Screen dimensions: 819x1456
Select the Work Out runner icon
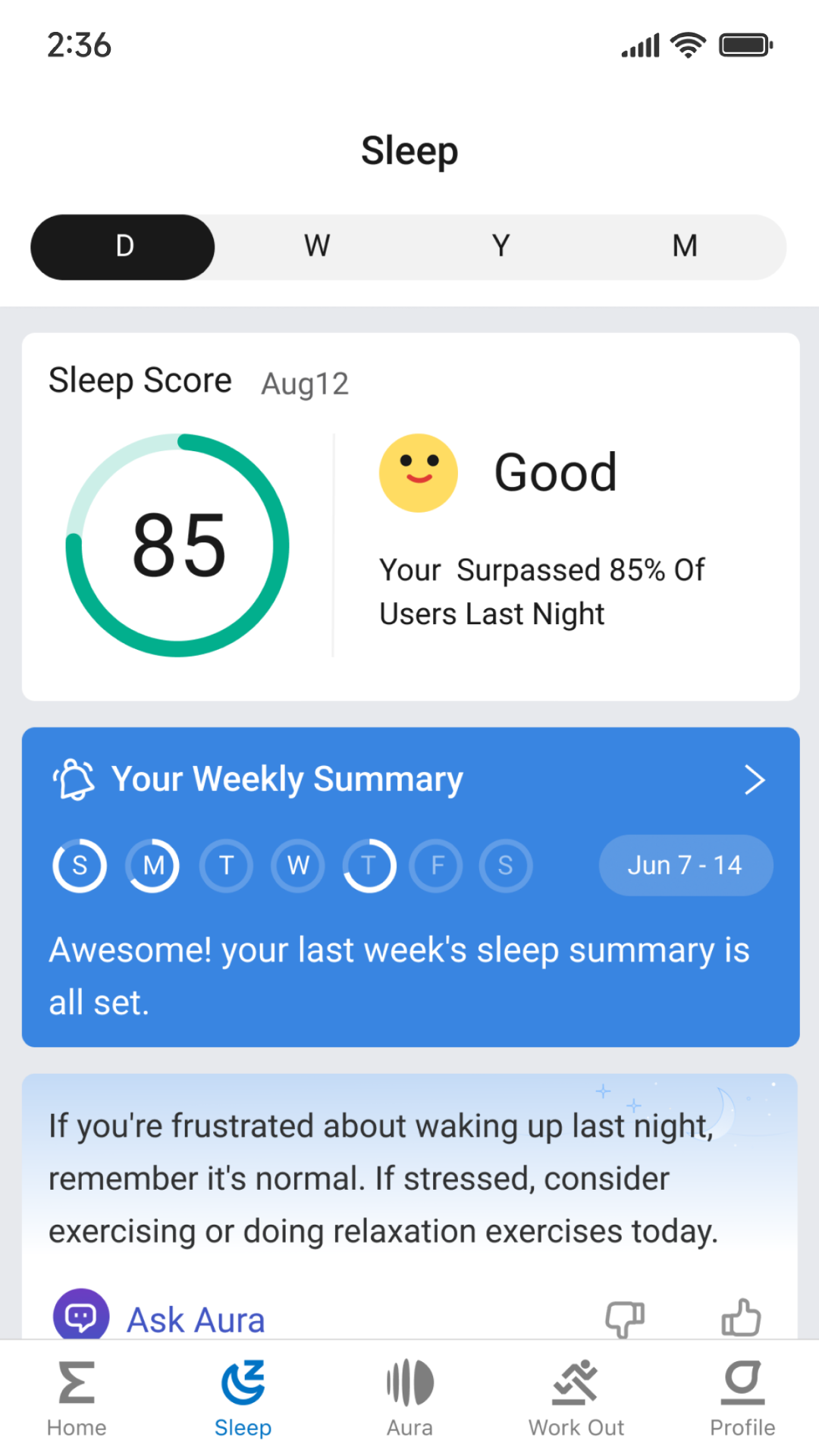pos(576,1382)
